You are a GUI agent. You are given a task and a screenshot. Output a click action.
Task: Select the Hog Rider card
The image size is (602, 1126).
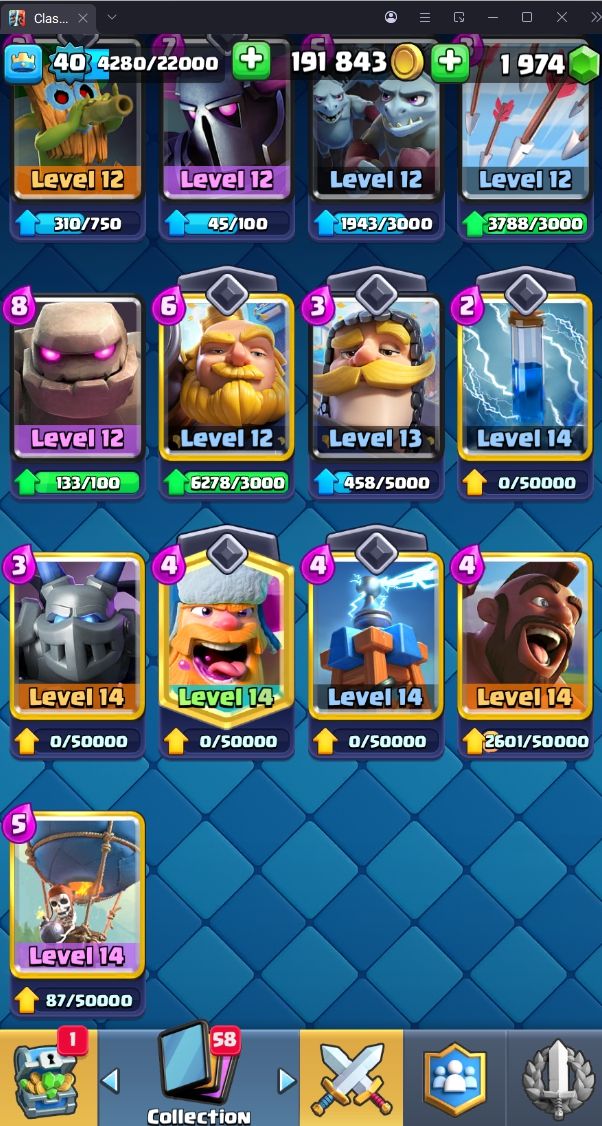[x=524, y=640]
